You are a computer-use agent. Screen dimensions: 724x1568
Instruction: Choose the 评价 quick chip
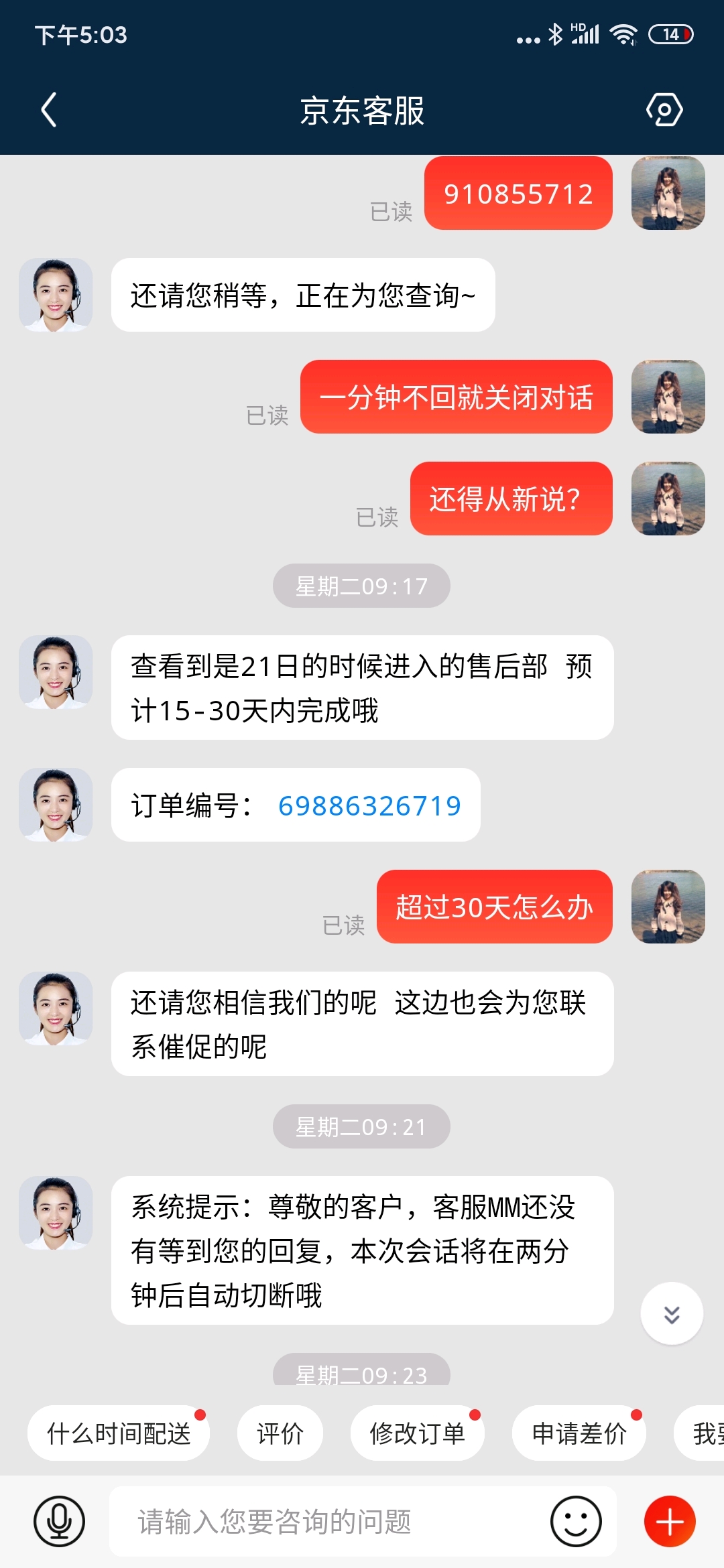[280, 1433]
